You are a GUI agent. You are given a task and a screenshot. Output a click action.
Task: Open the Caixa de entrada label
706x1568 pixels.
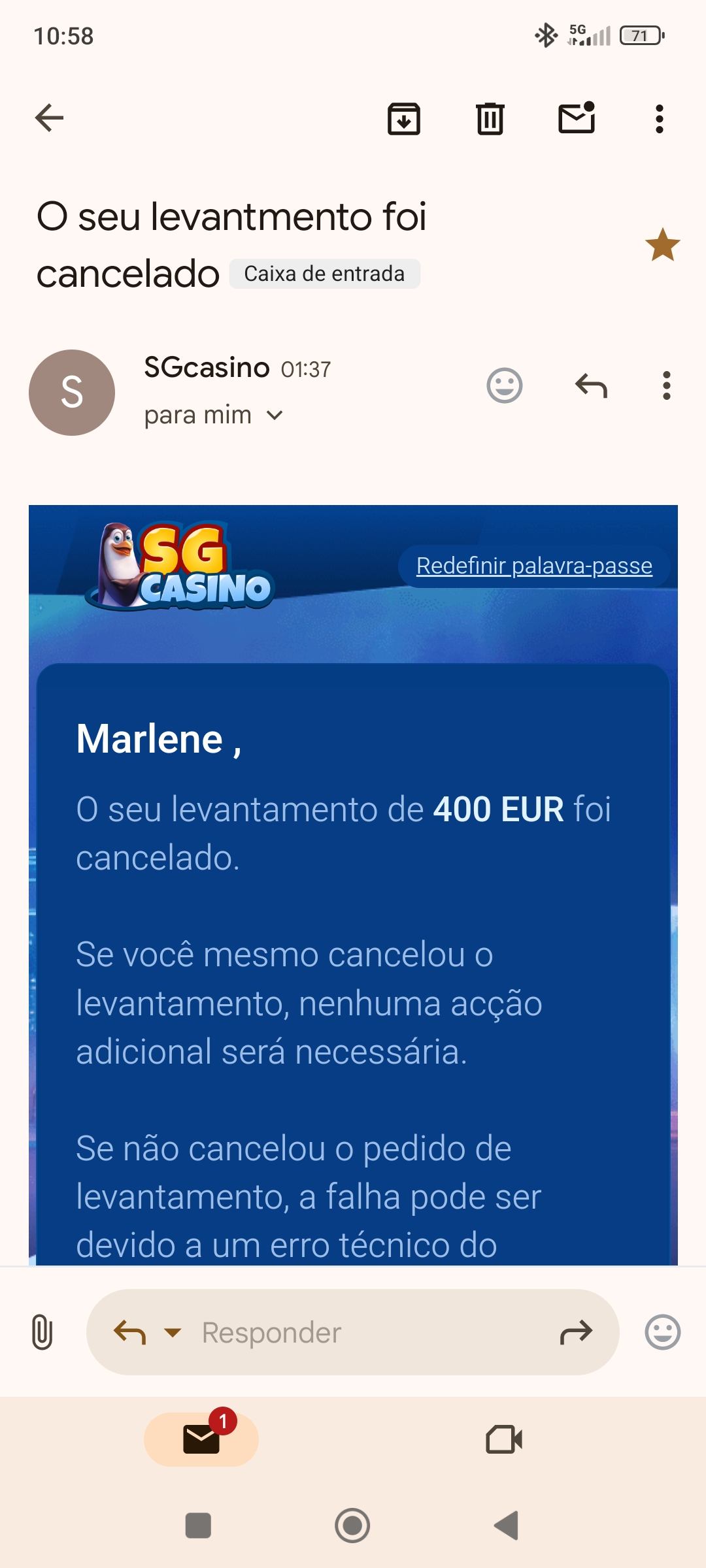pyautogui.click(x=324, y=274)
